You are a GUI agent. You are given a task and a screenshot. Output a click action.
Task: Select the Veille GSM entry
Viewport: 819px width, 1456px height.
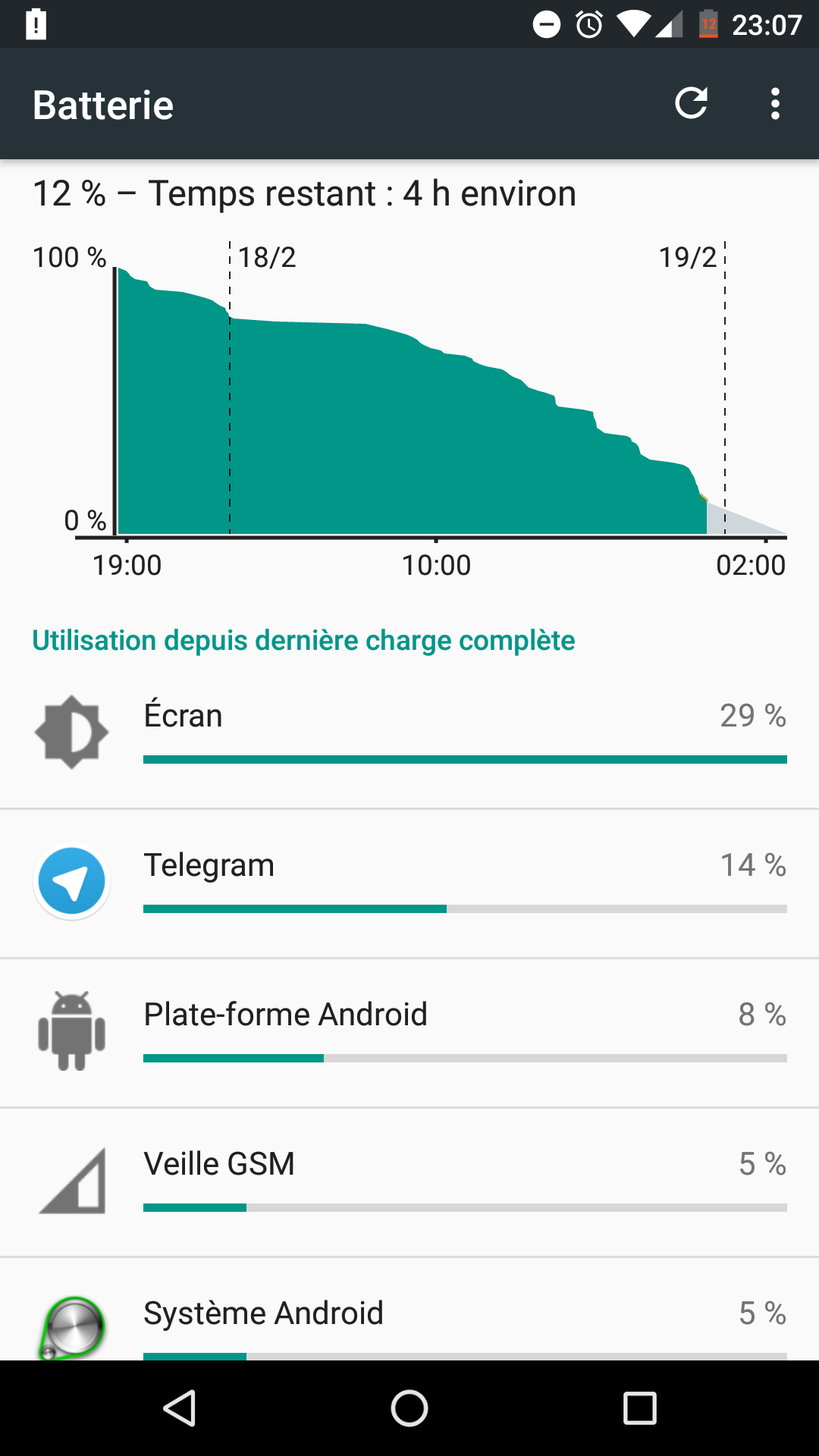click(x=409, y=1182)
